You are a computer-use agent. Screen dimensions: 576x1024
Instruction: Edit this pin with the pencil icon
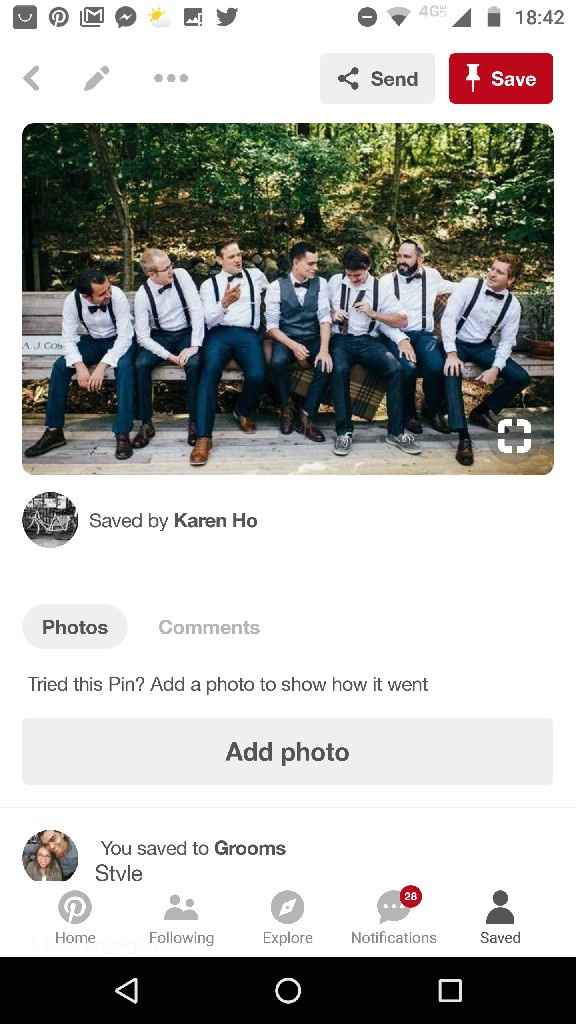tap(97, 78)
